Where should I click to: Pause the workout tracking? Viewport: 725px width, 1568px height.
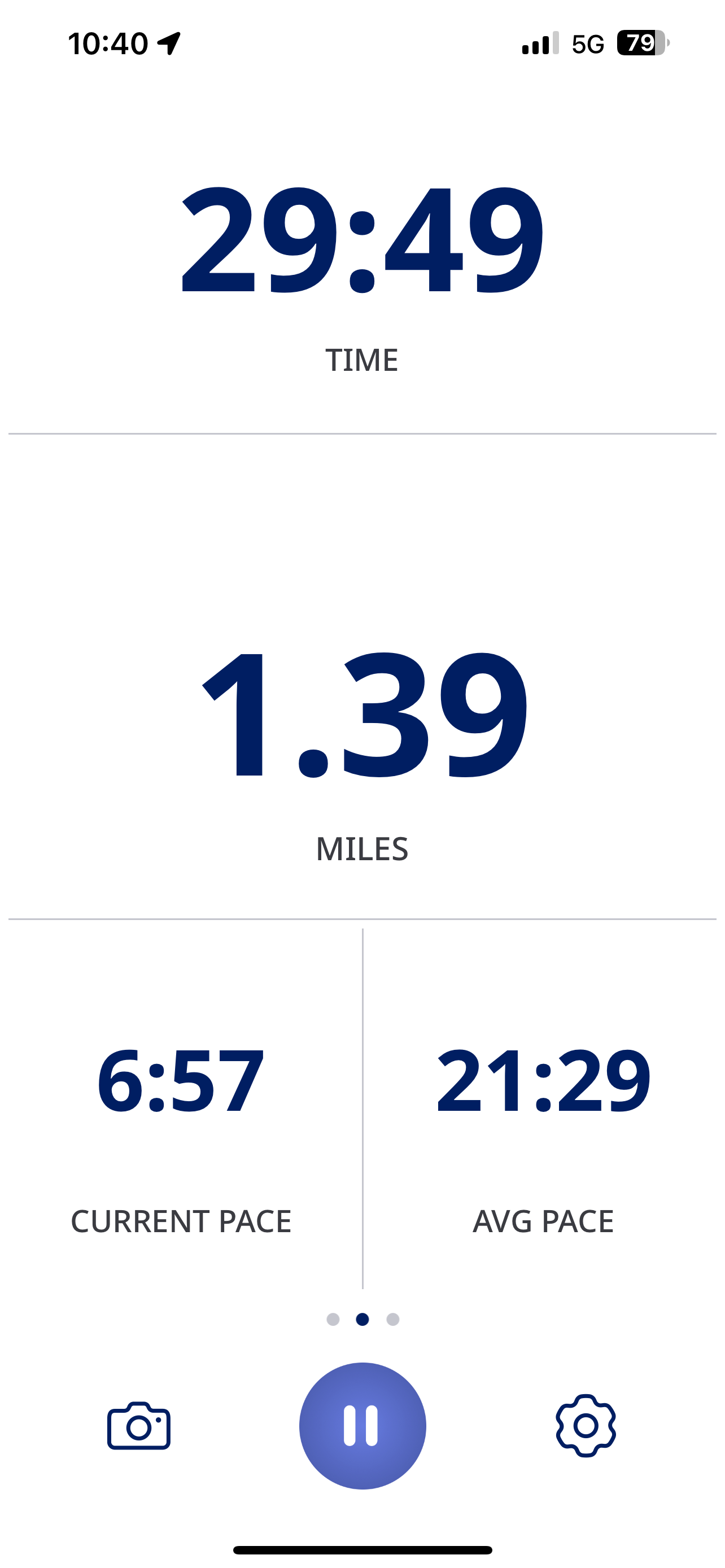(362, 1426)
